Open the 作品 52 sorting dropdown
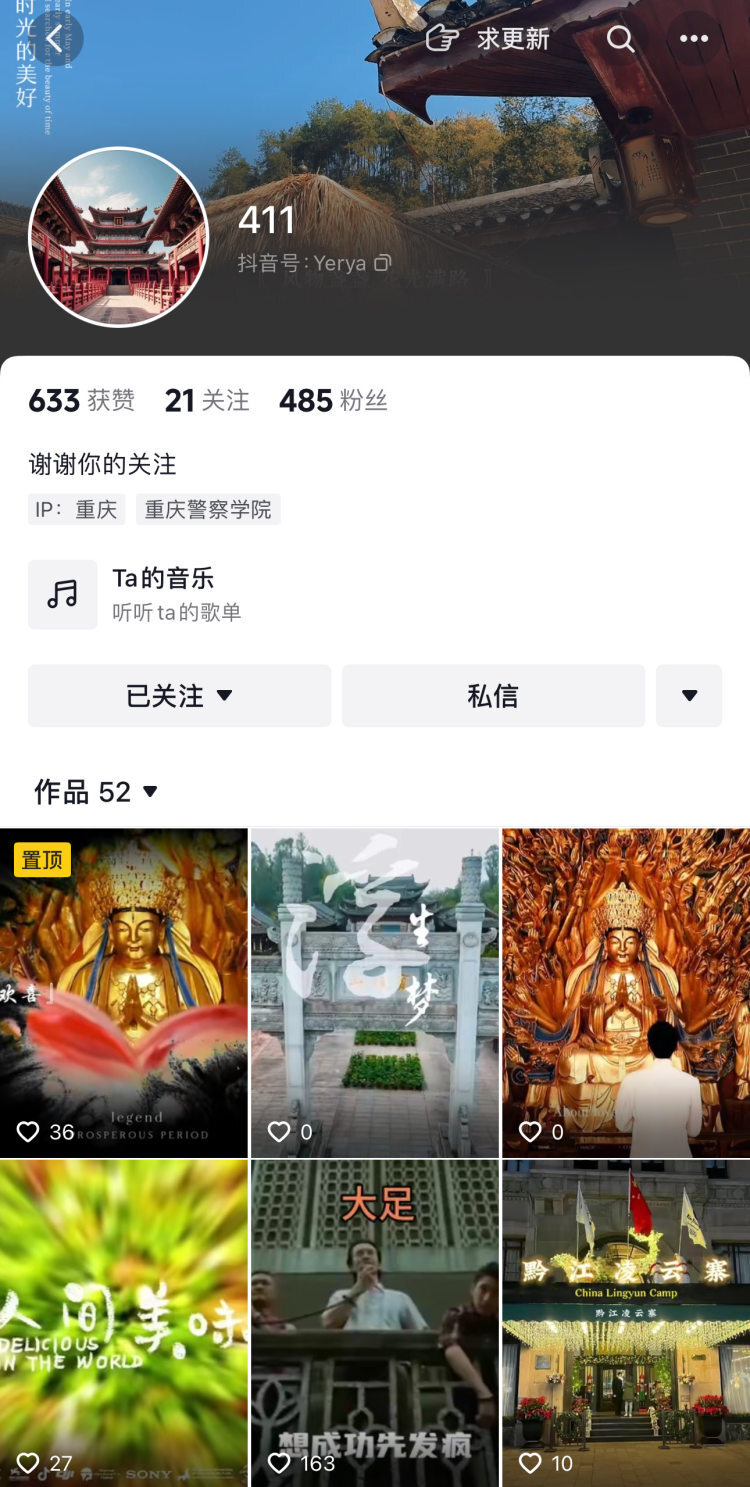Viewport: 750px width, 1487px height. 97,792
